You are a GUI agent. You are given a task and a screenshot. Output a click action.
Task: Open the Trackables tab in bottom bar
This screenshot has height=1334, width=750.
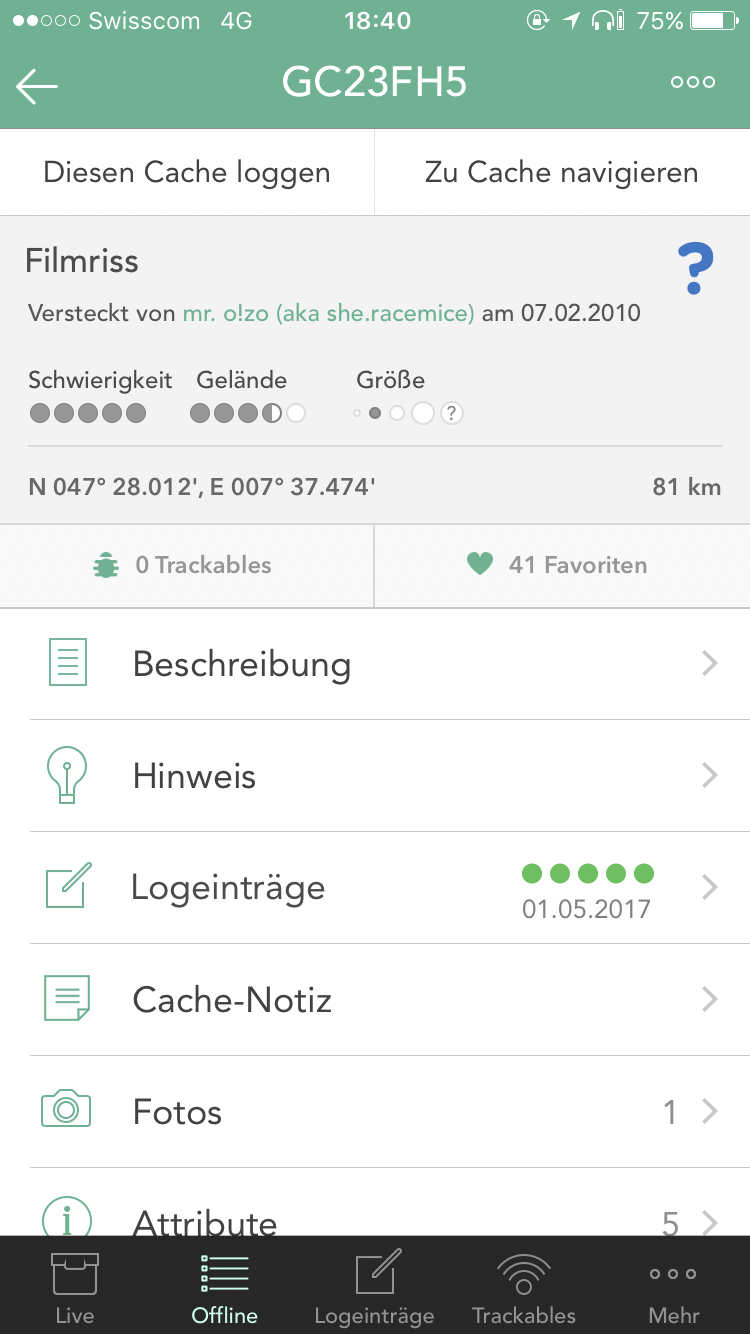524,1286
